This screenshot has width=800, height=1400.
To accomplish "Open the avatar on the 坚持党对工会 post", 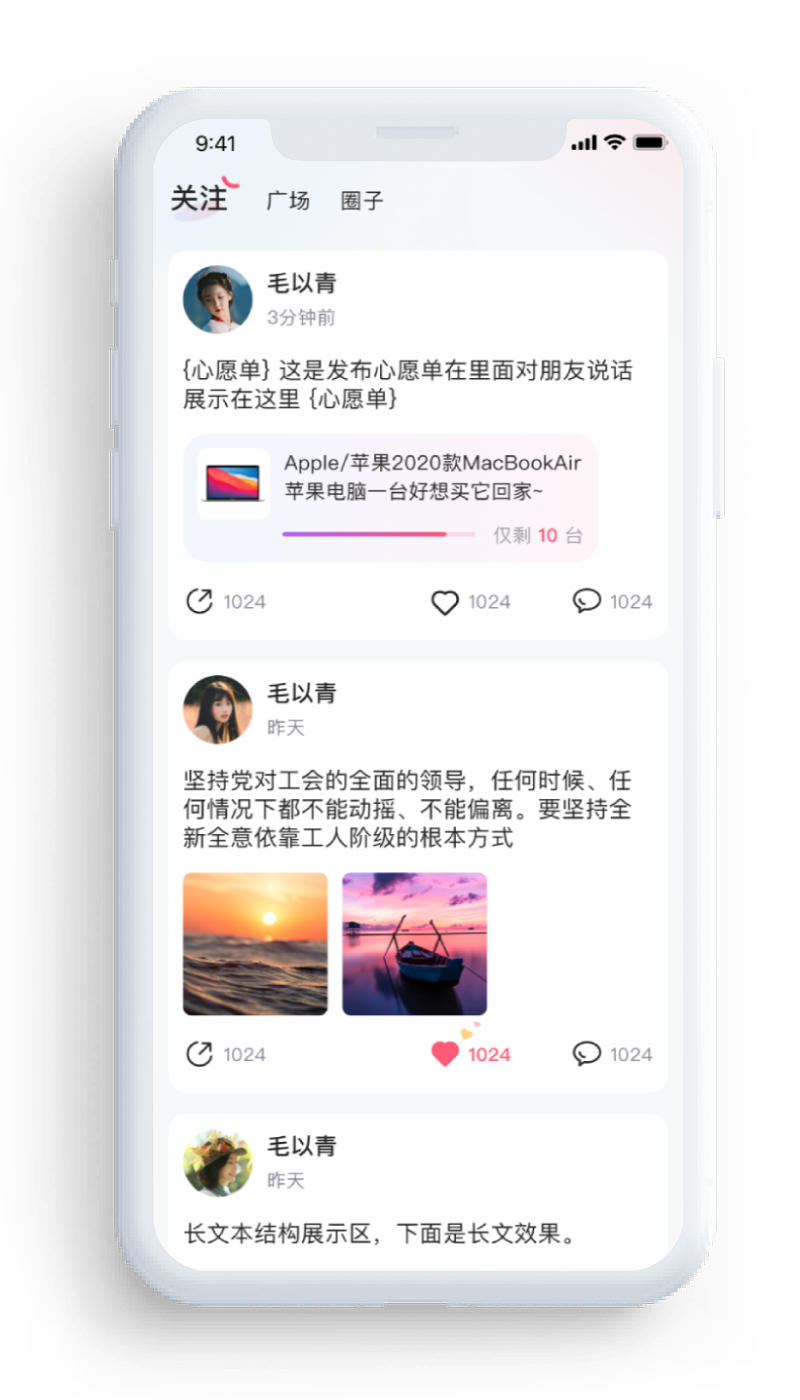I will point(218,709).
